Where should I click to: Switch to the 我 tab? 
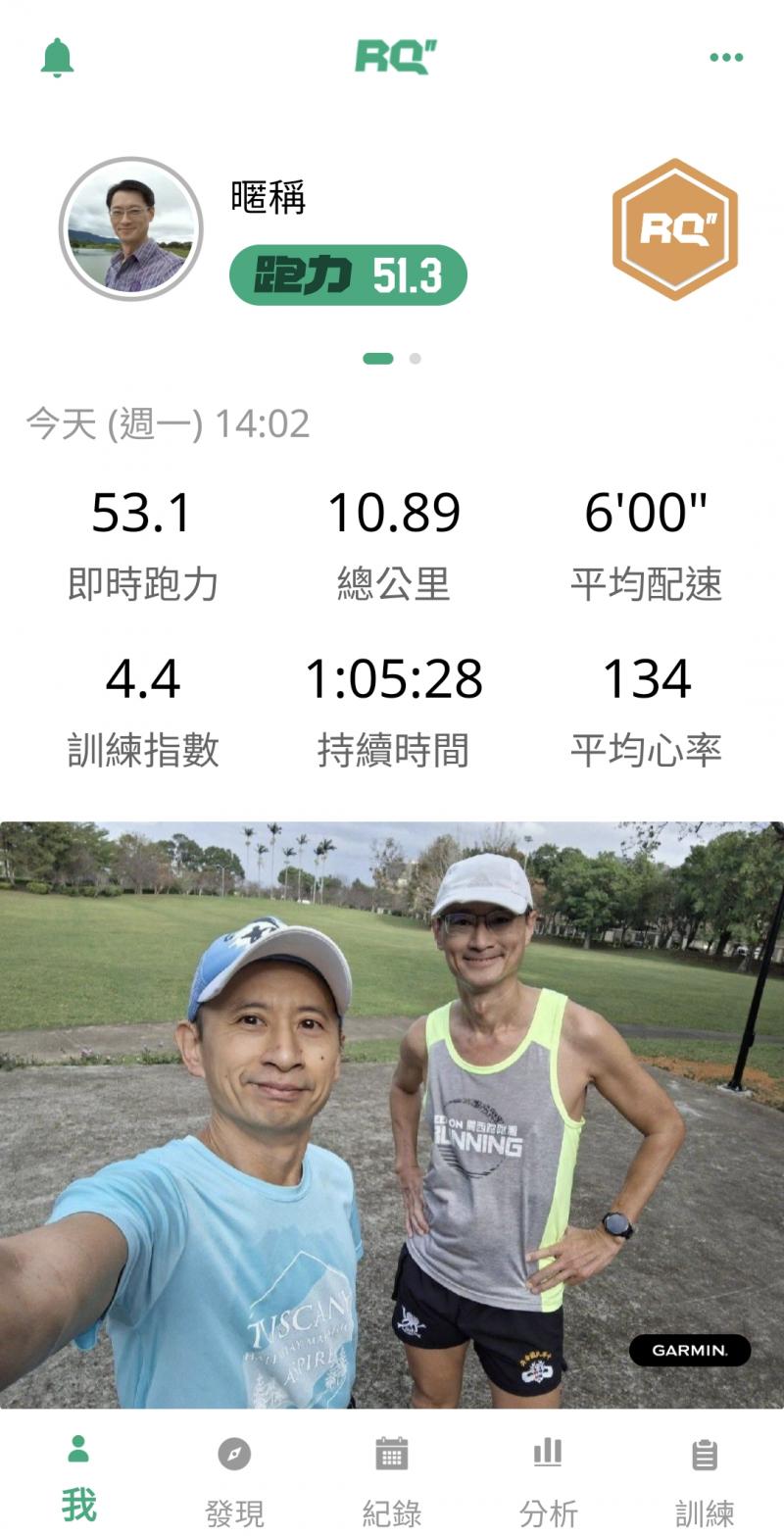78,1477
